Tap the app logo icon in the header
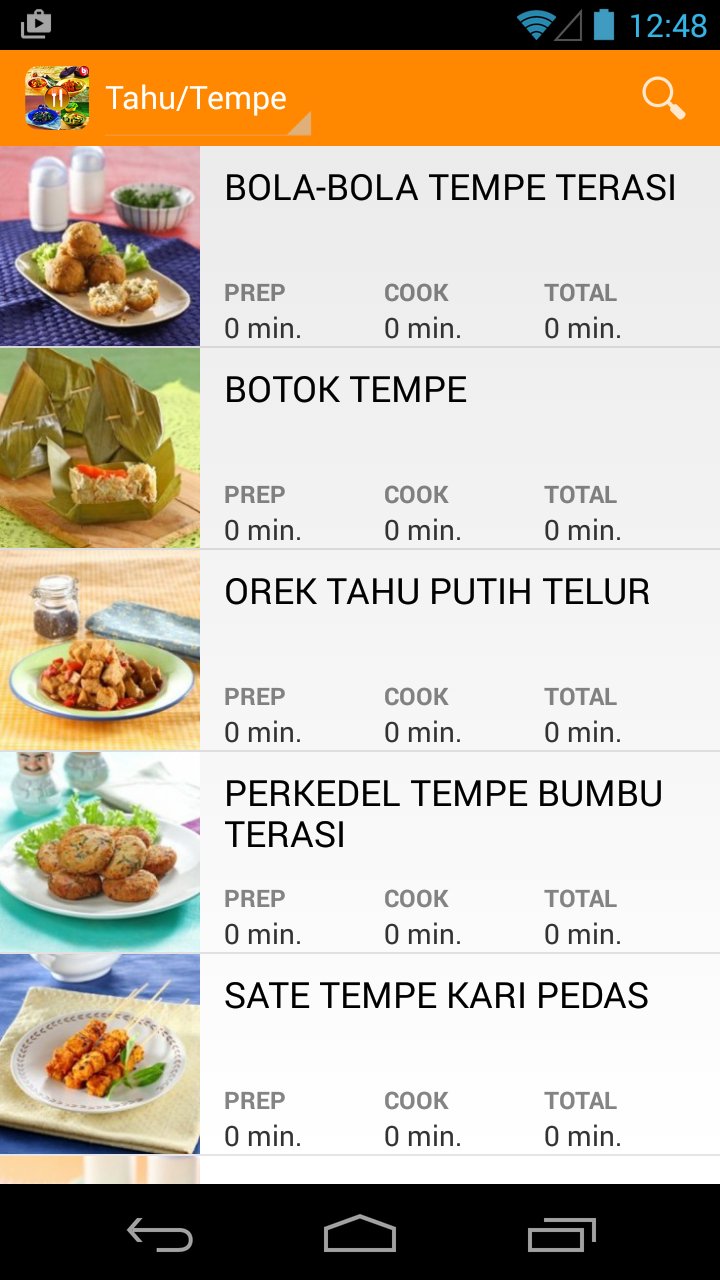 pos(57,98)
